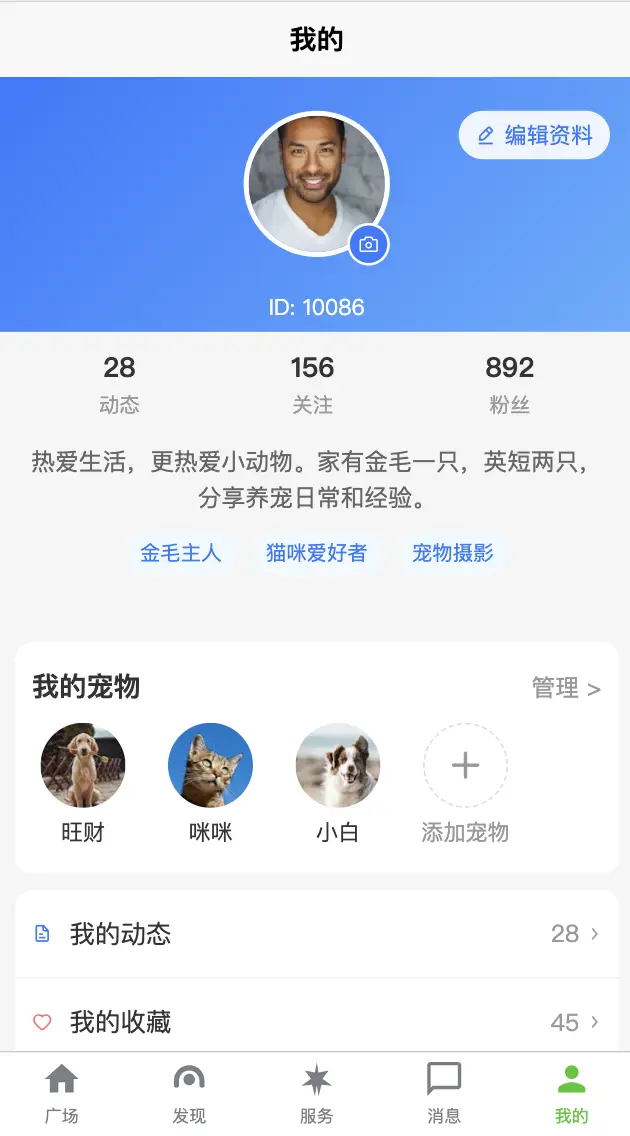Select the 宠物摄影 tag

click(453, 553)
